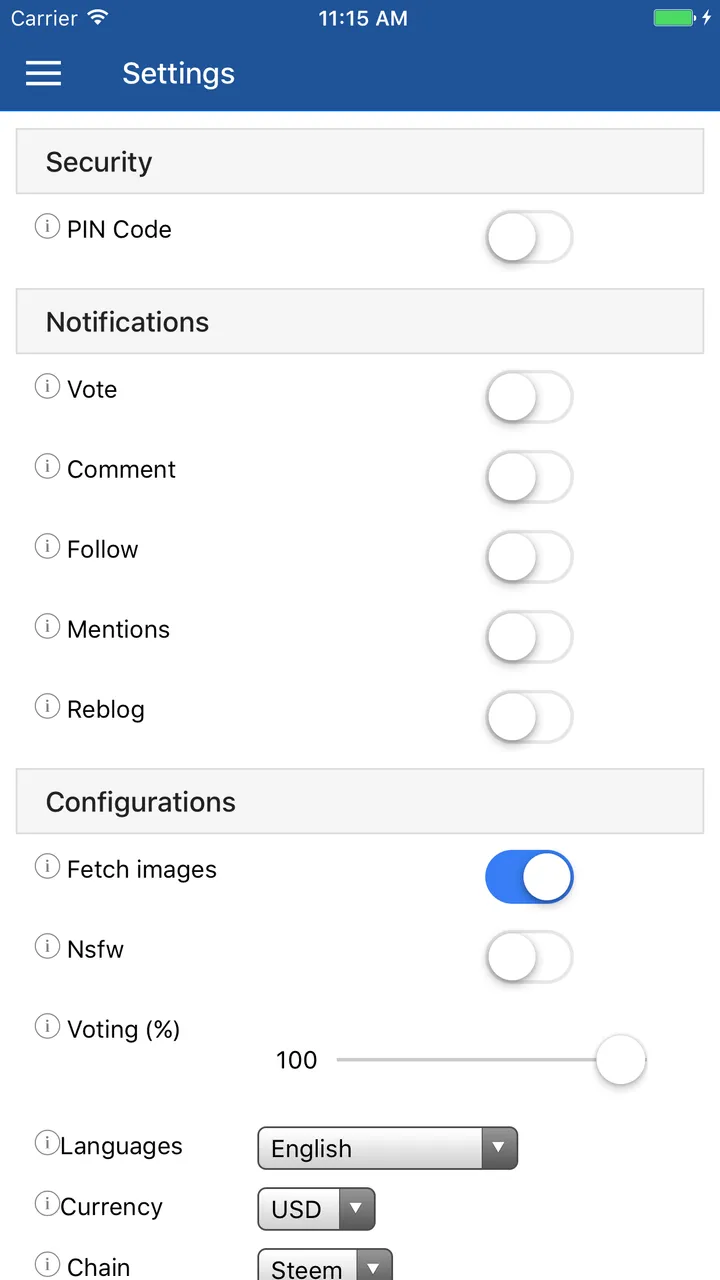Tap the Voting percentage slider handle

click(621, 1059)
